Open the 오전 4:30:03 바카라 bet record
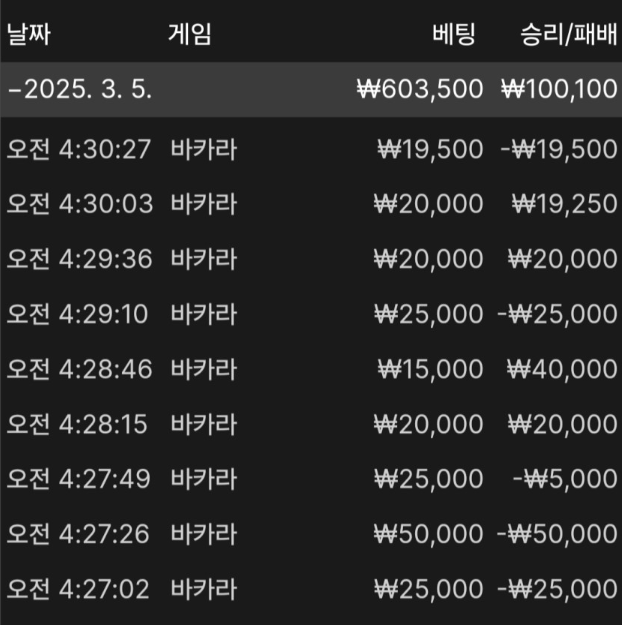 [310, 204]
